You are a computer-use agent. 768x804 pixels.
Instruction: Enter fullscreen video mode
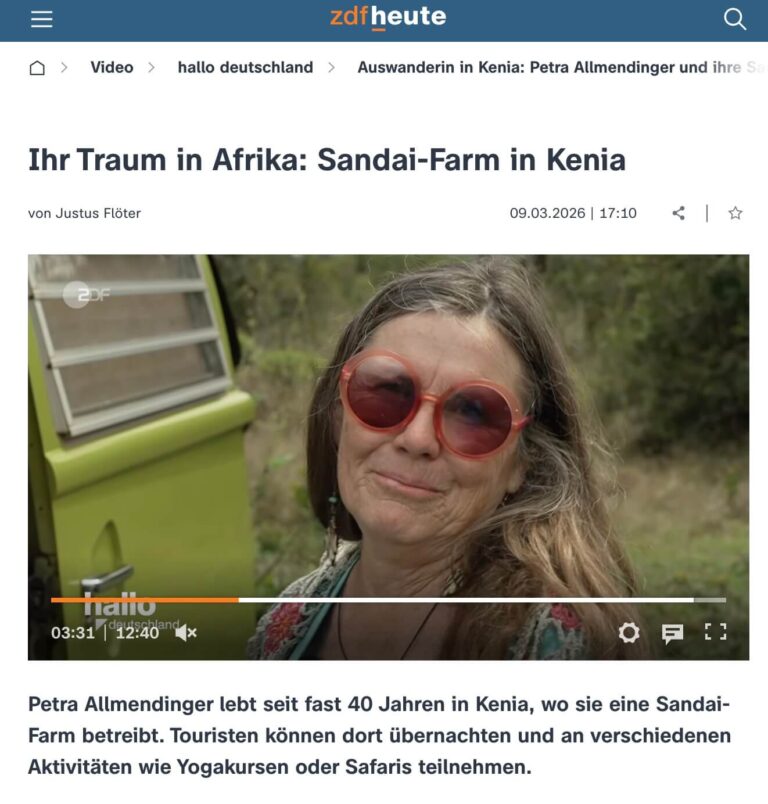coord(715,632)
